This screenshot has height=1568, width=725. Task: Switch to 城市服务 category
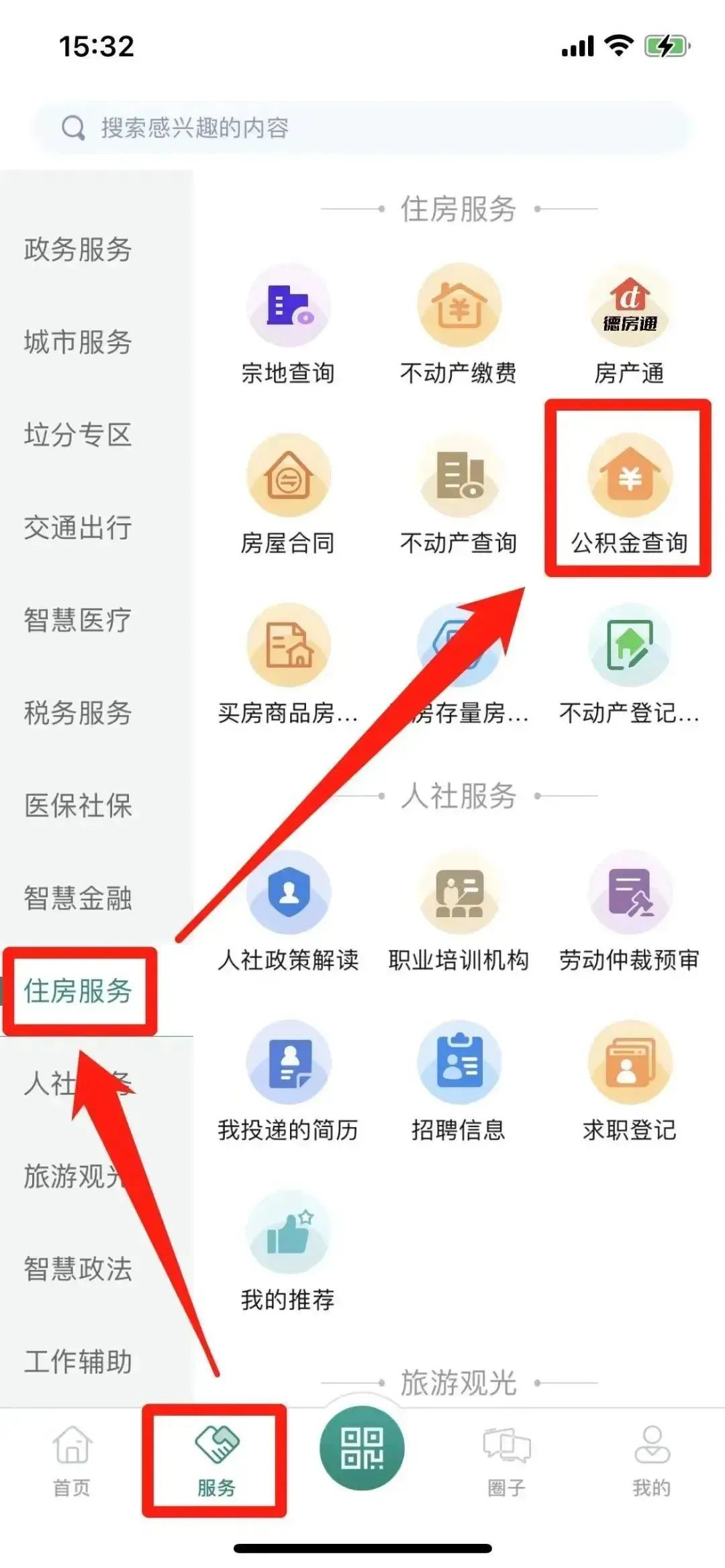(78, 342)
